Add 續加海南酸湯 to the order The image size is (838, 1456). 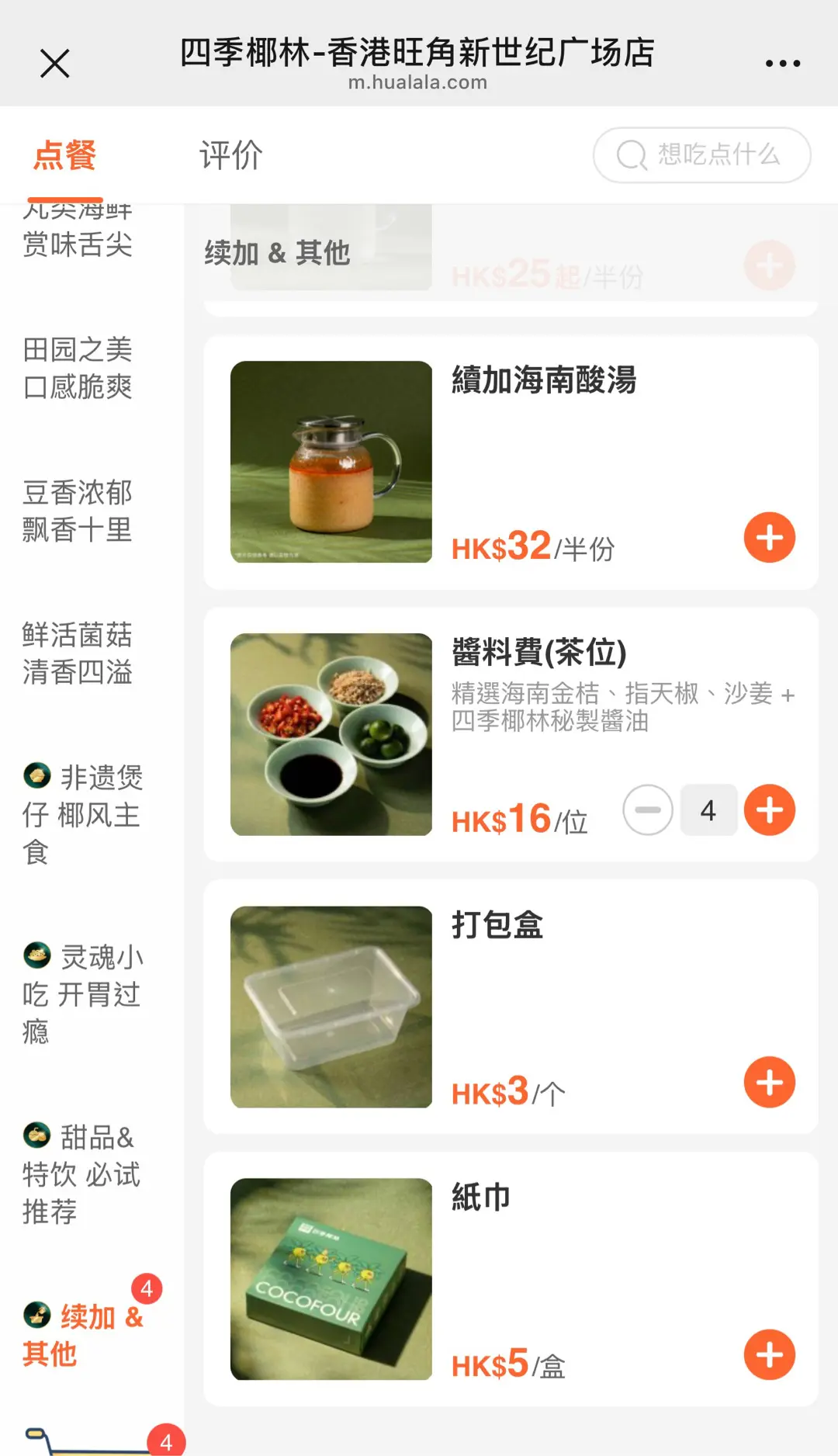(x=769, y=537)
